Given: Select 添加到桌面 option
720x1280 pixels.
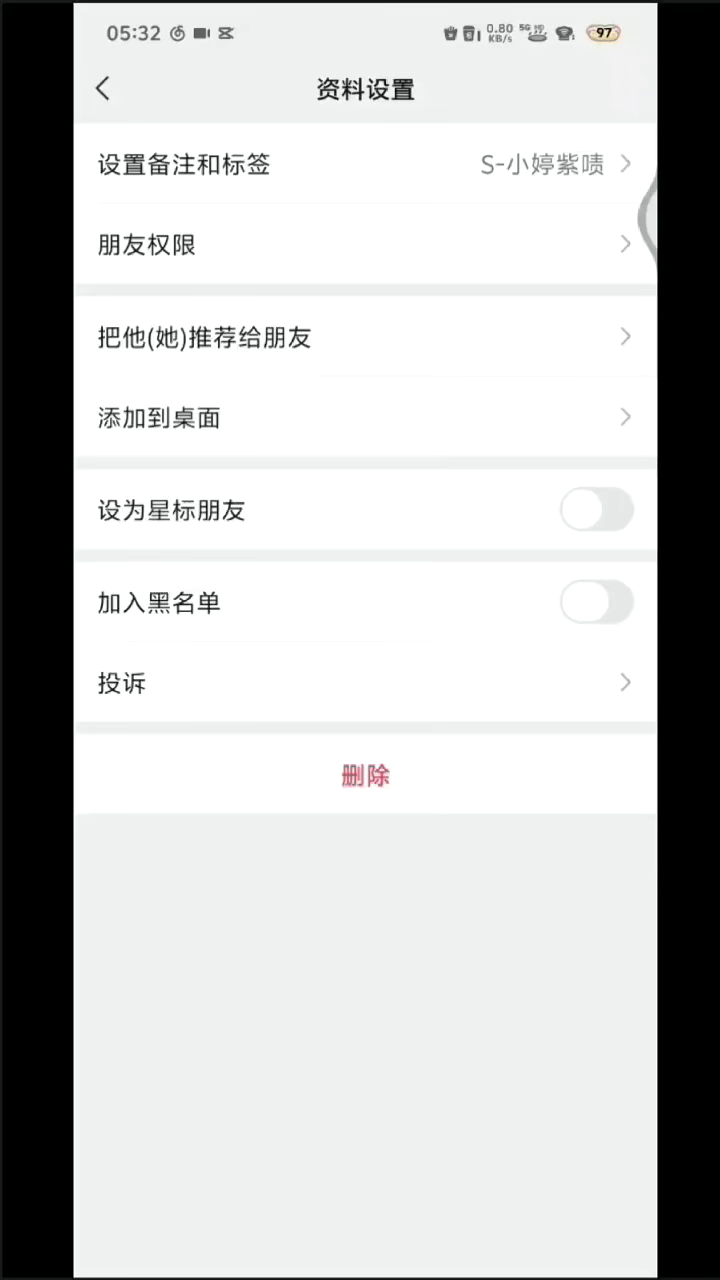Looking at the screenshot, I should pos(365,417).
